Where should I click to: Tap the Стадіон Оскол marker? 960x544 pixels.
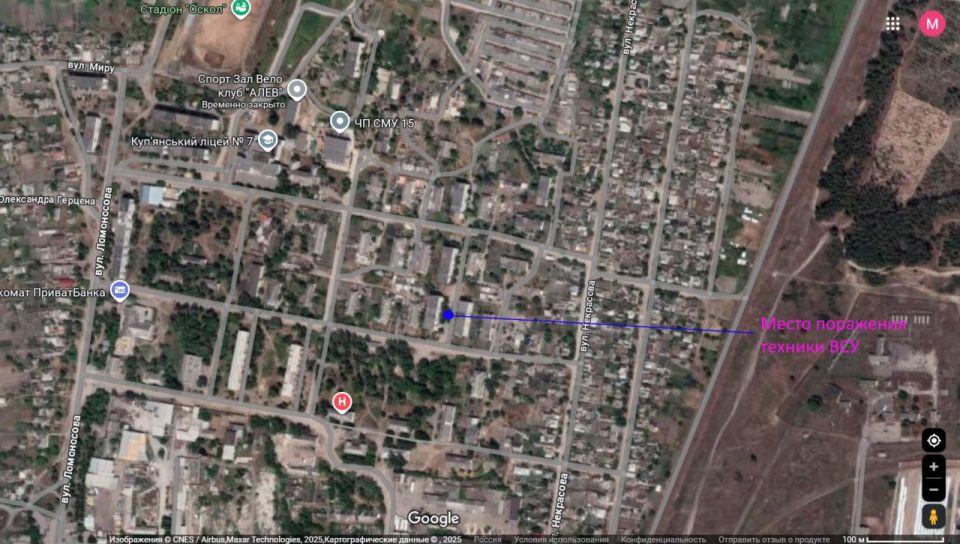(240, 9)
